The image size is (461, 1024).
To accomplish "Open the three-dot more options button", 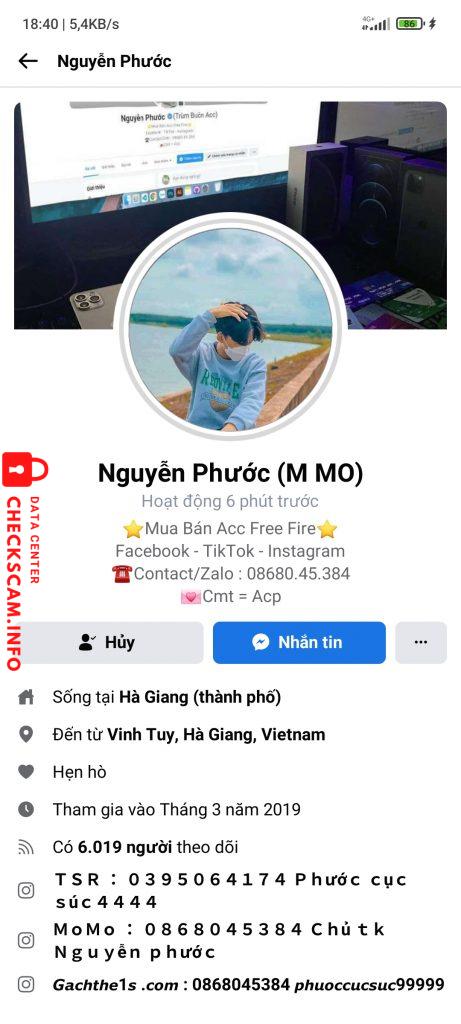I will (x=421, y=642).
